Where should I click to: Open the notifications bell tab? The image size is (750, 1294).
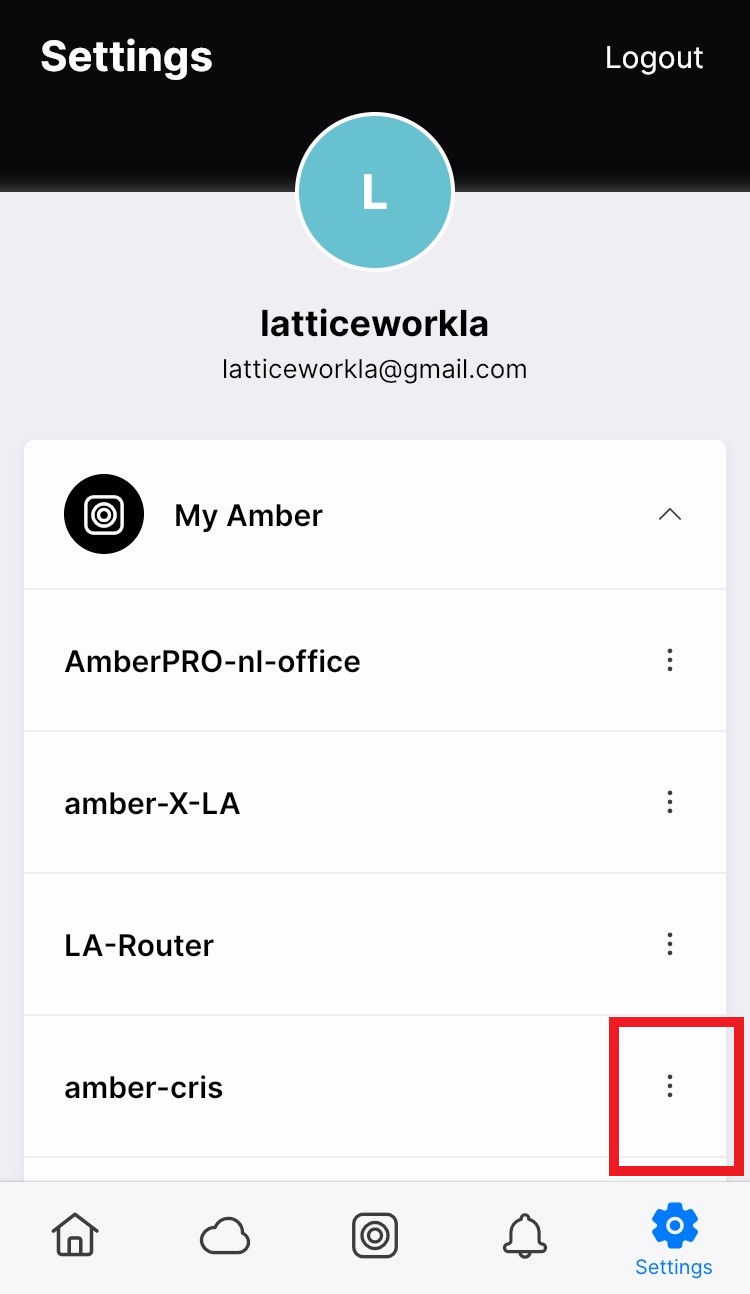525,1236
